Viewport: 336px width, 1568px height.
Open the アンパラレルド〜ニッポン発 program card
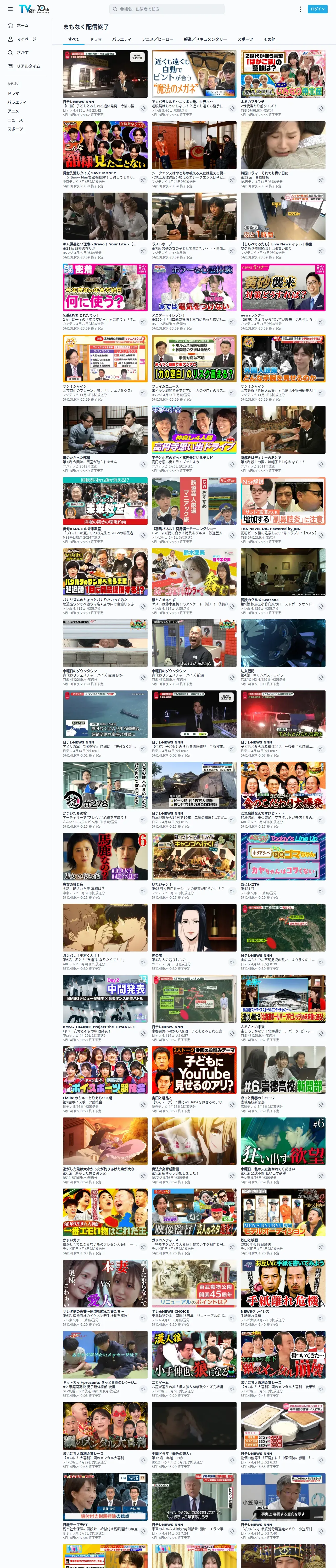pos(193,82)
